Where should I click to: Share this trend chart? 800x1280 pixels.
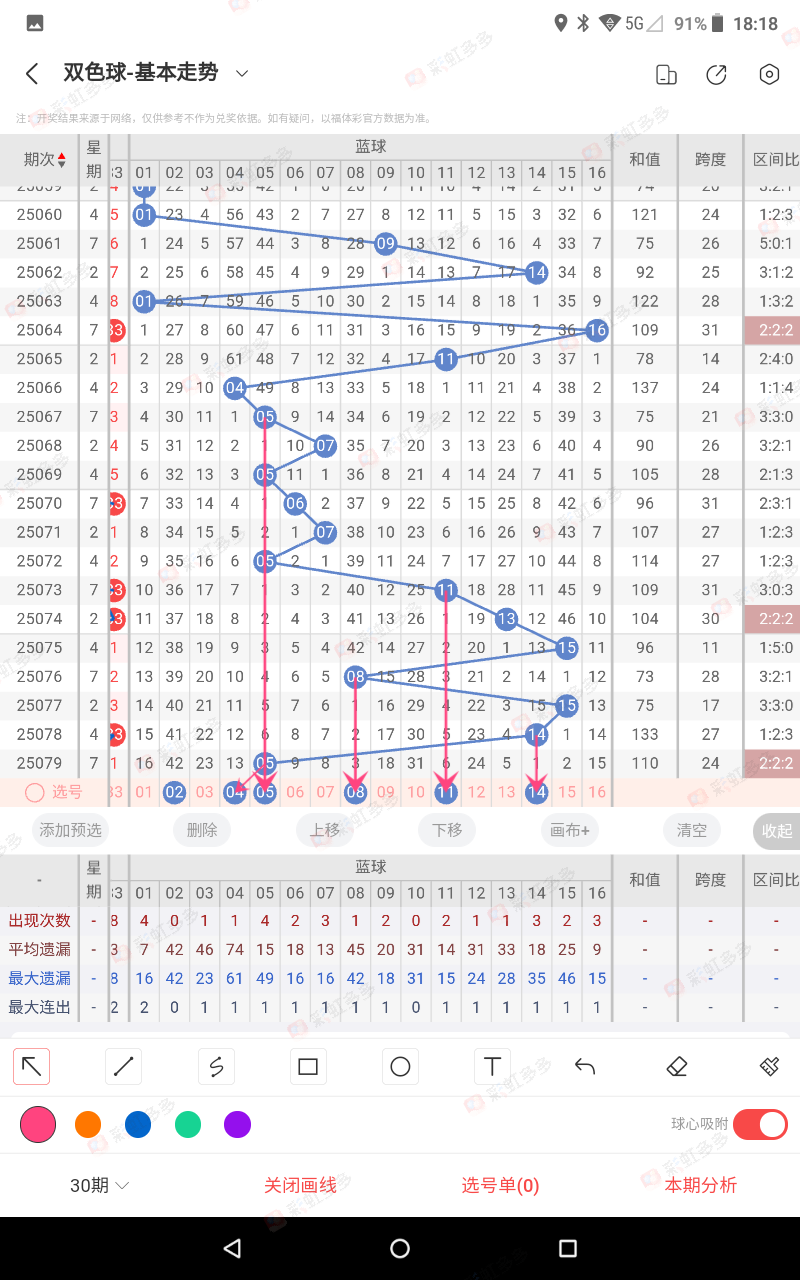coord(716,74)
